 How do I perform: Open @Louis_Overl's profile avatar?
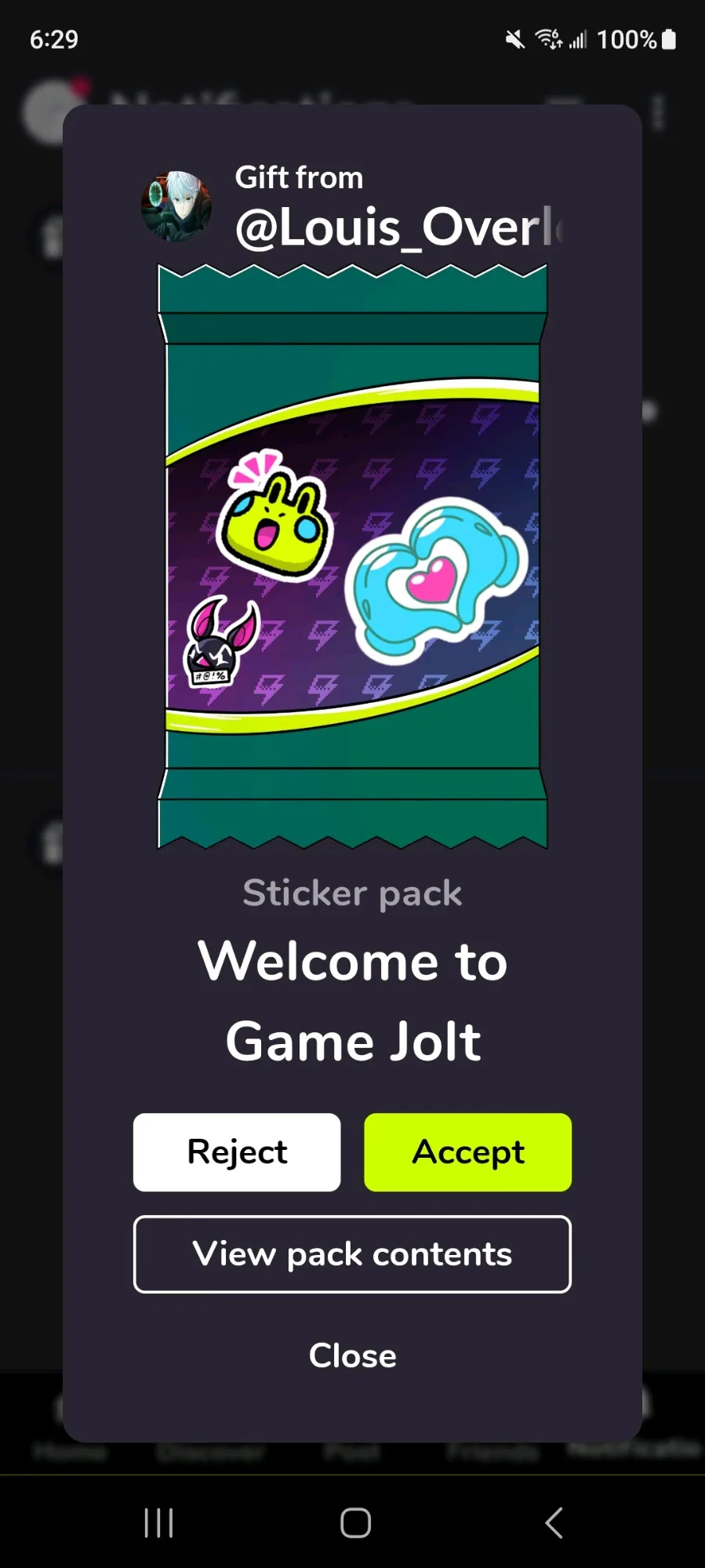[x=176, y=206]
